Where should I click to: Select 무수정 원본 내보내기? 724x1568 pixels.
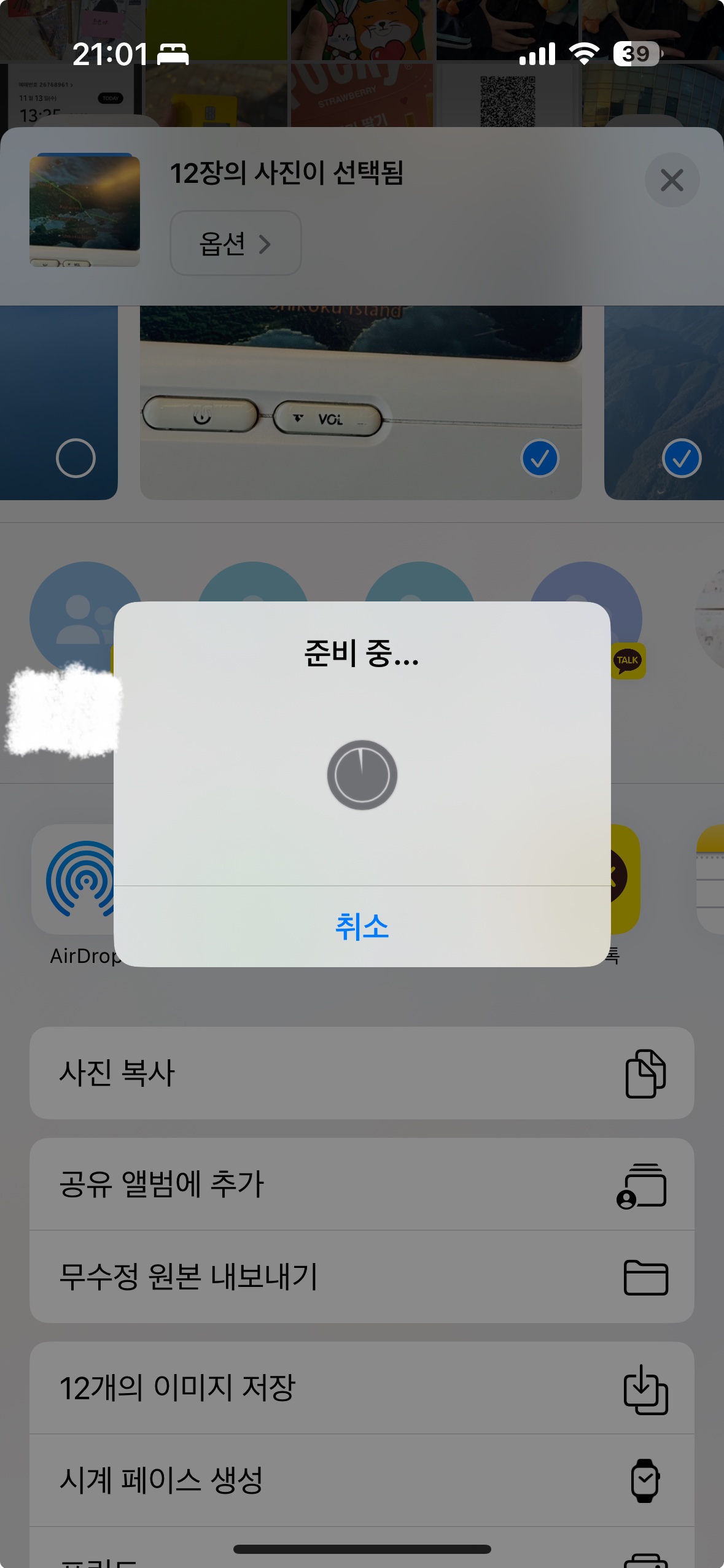[362, 1276]
